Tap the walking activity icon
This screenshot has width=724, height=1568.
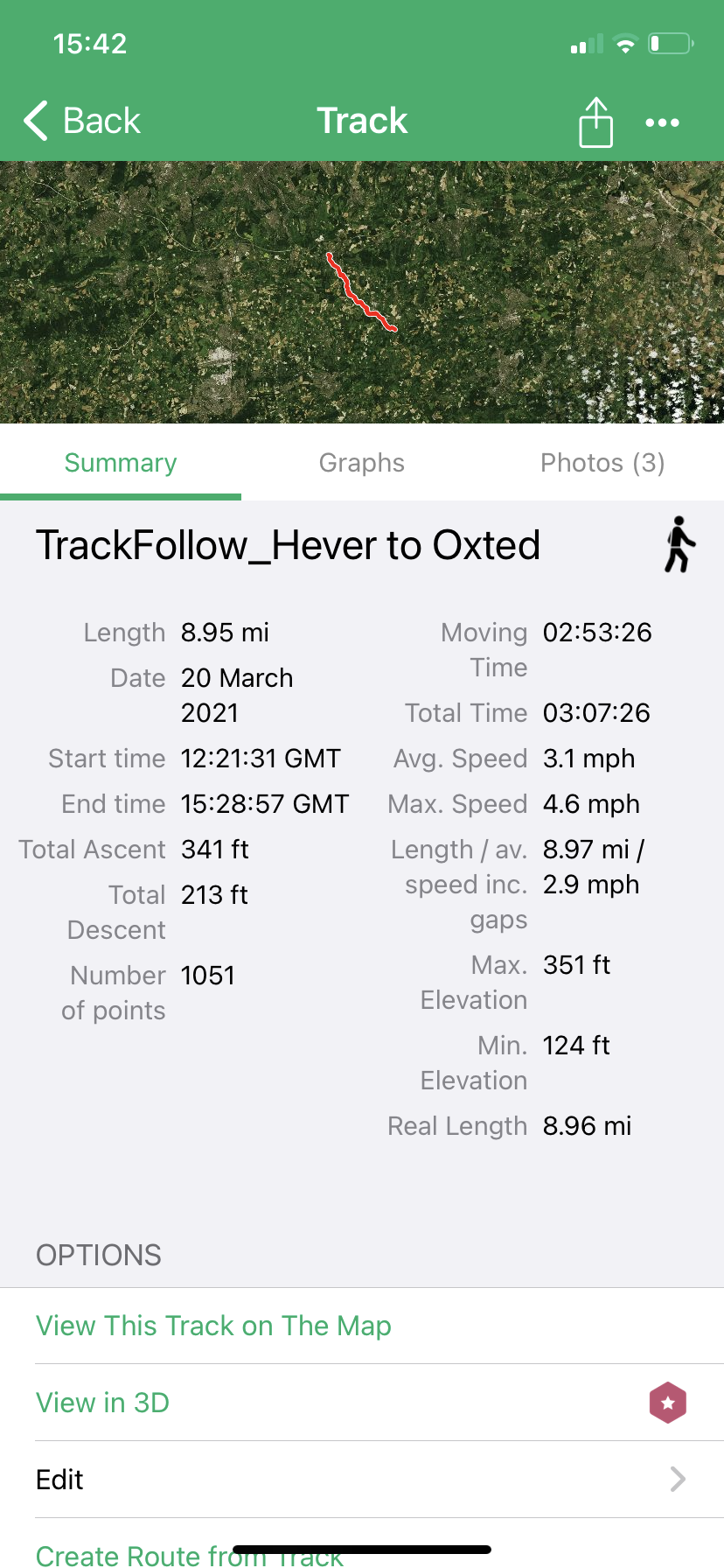click(x=679, y=544)
